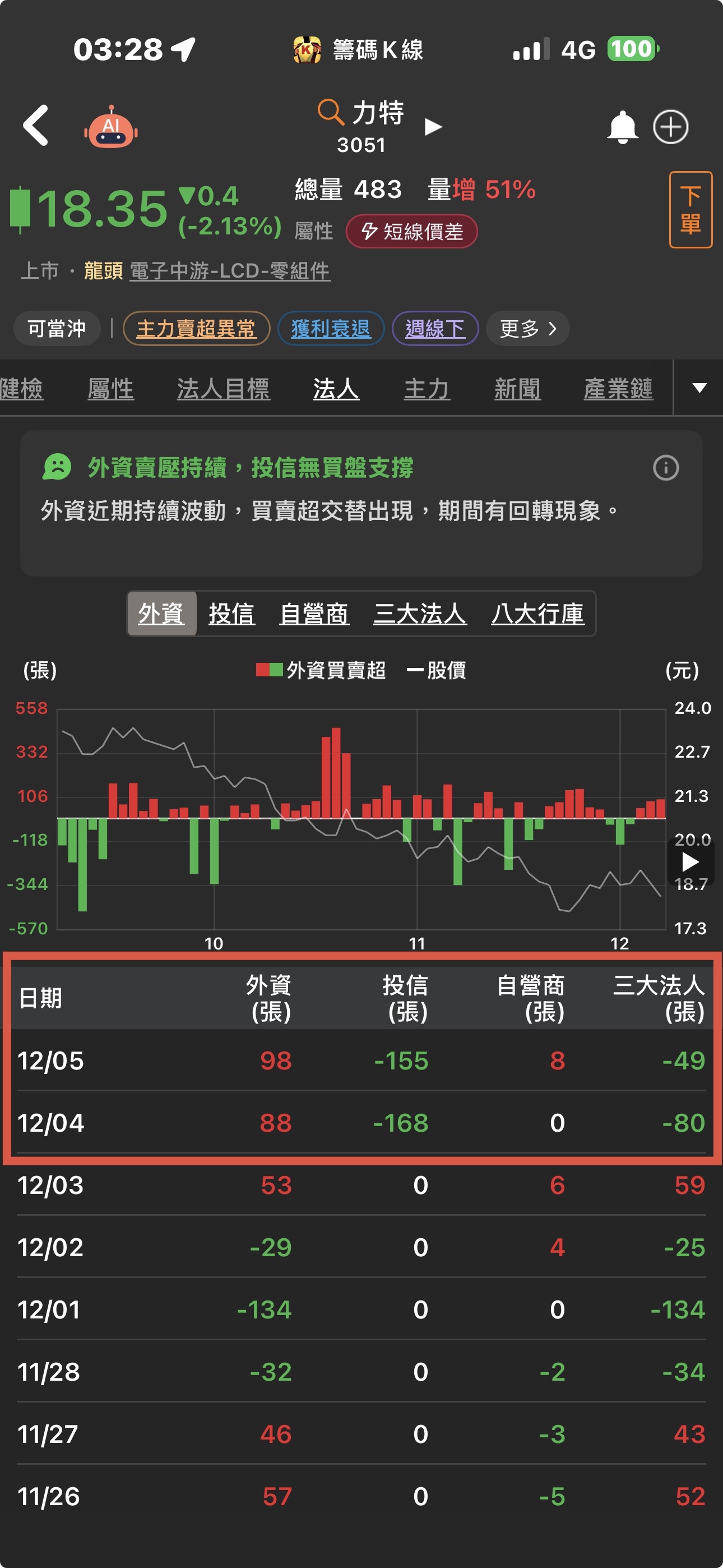Viewport: 723px width, 1568px height.
Task: Expand the tab list dropdown arrow
Action: pyautogui.click(x=699, y=388)
